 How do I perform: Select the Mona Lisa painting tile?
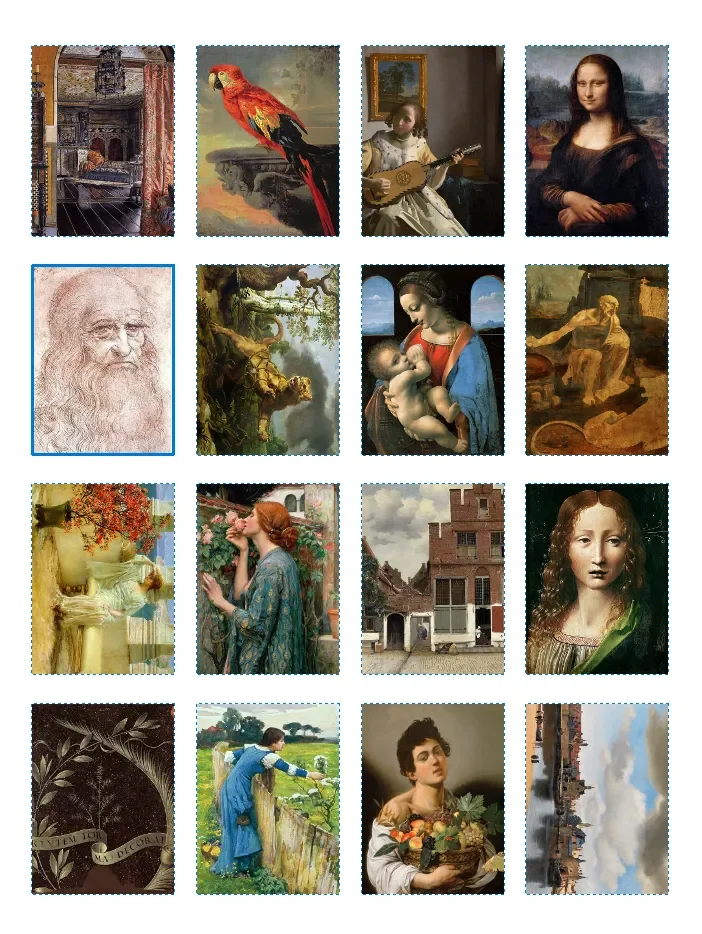(597, 141)
